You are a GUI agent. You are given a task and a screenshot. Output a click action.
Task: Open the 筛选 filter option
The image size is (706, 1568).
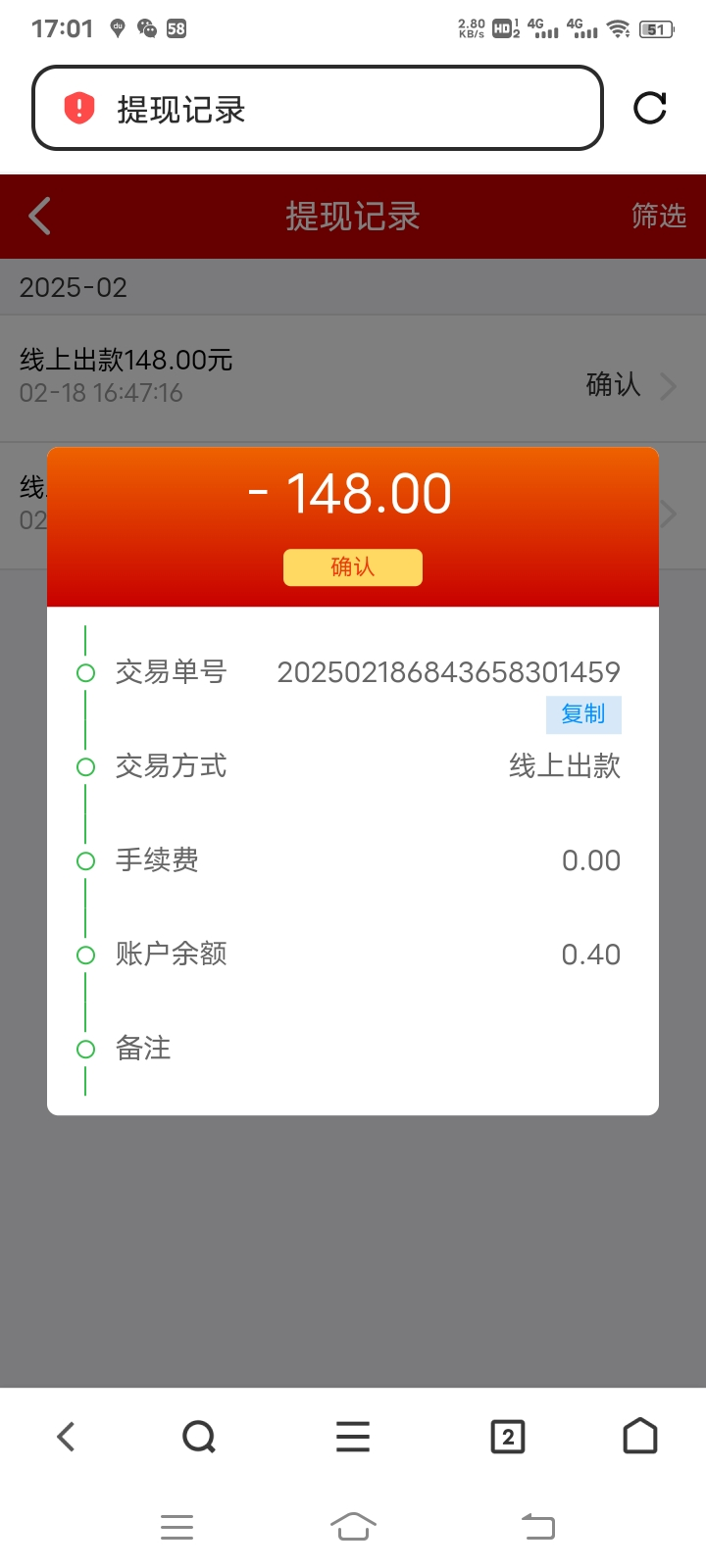(x=659, y=217)
